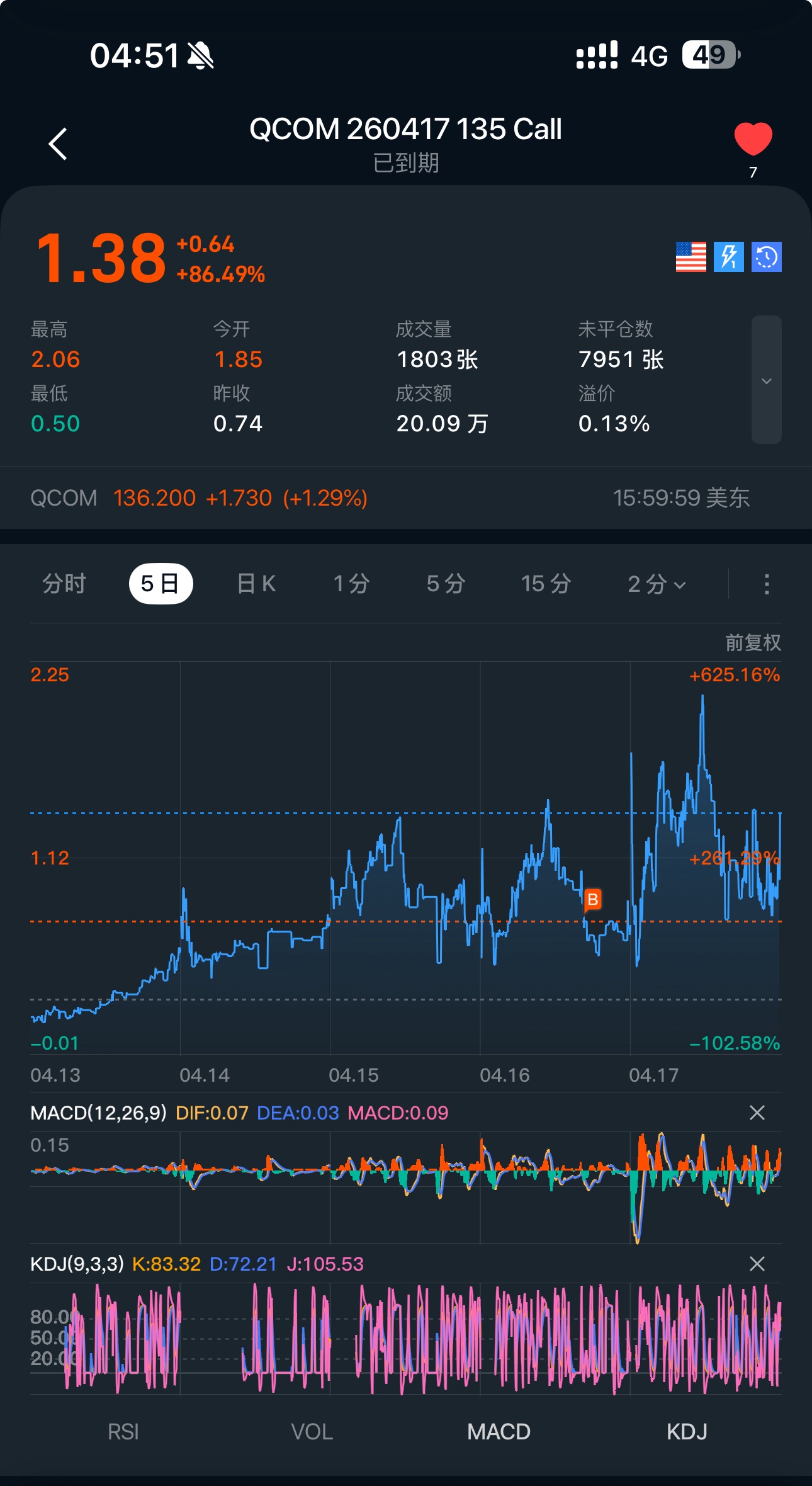Show the 5分 chart

[x=446, y=584]
